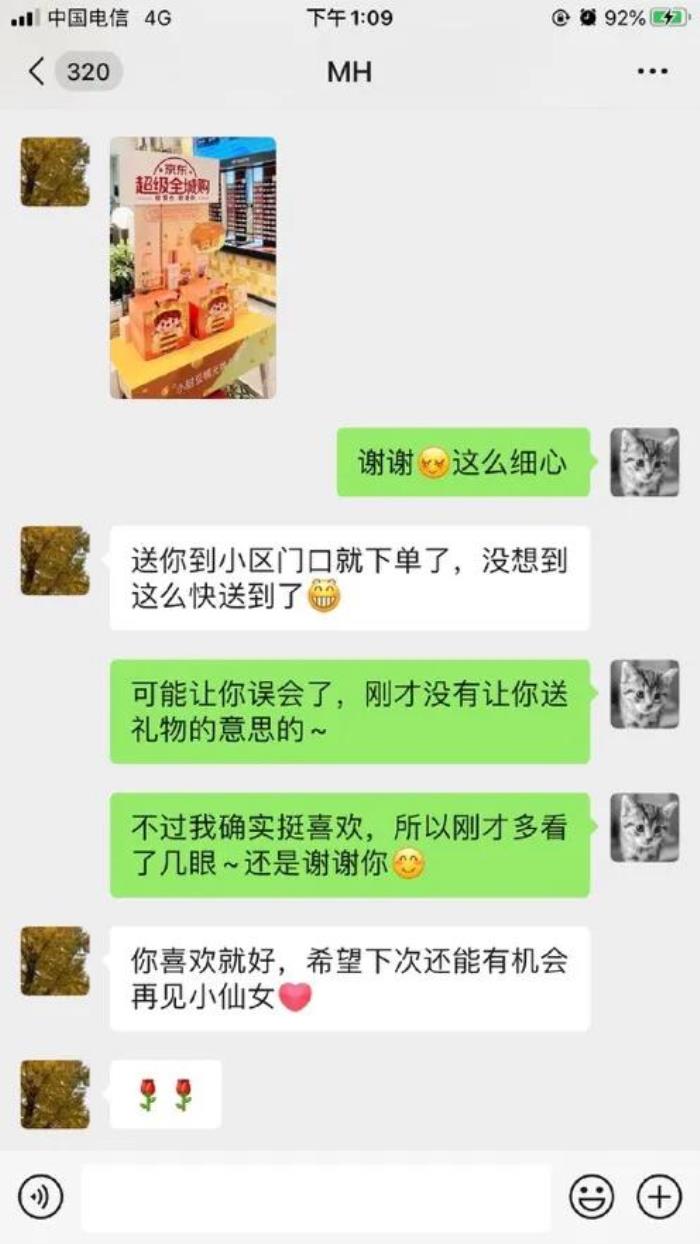Open the plus attachments menu
Screen dimensions: 700x1244
[x=659, y=1197]
